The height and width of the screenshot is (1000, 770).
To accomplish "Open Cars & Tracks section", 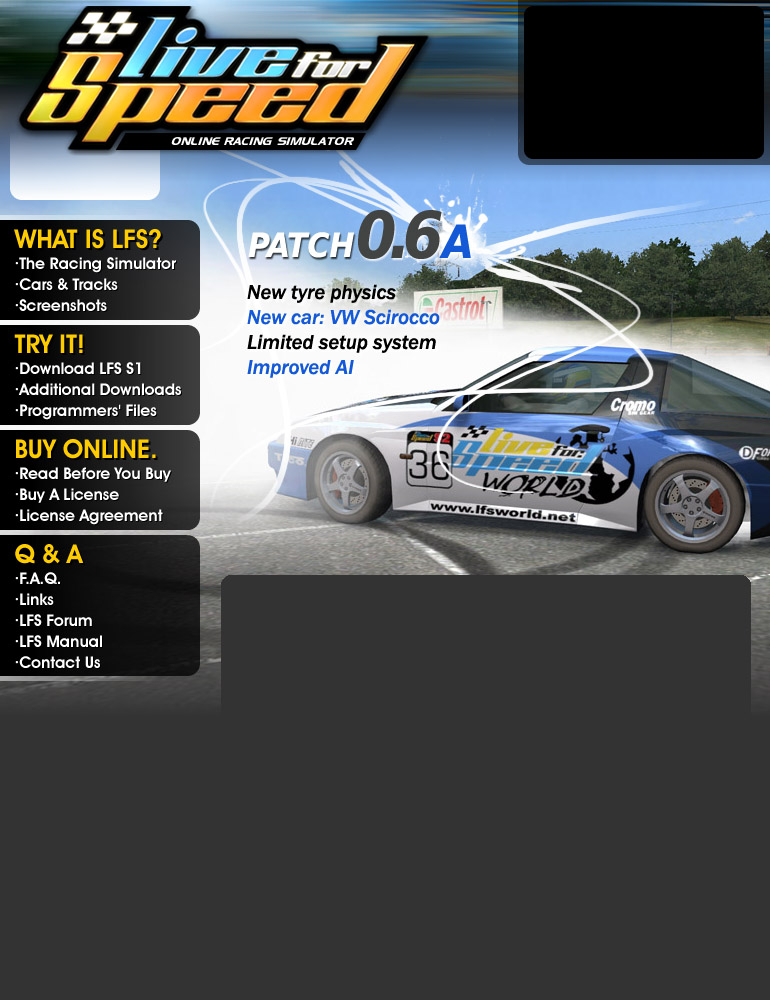I will pyautogui.click(x=67, y=285).
